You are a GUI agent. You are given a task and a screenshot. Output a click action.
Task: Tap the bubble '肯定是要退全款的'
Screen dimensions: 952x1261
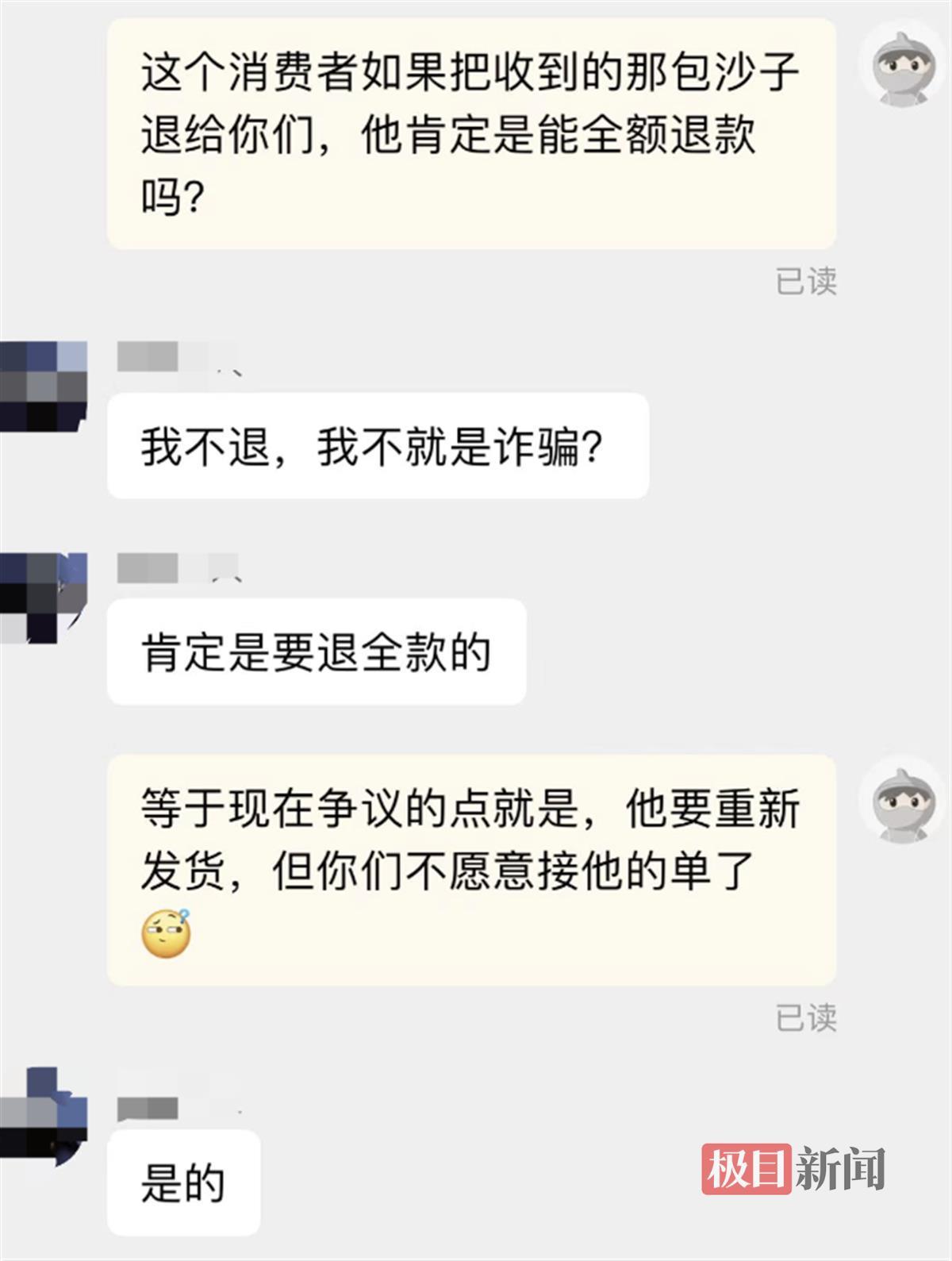(x=317, y=651)
